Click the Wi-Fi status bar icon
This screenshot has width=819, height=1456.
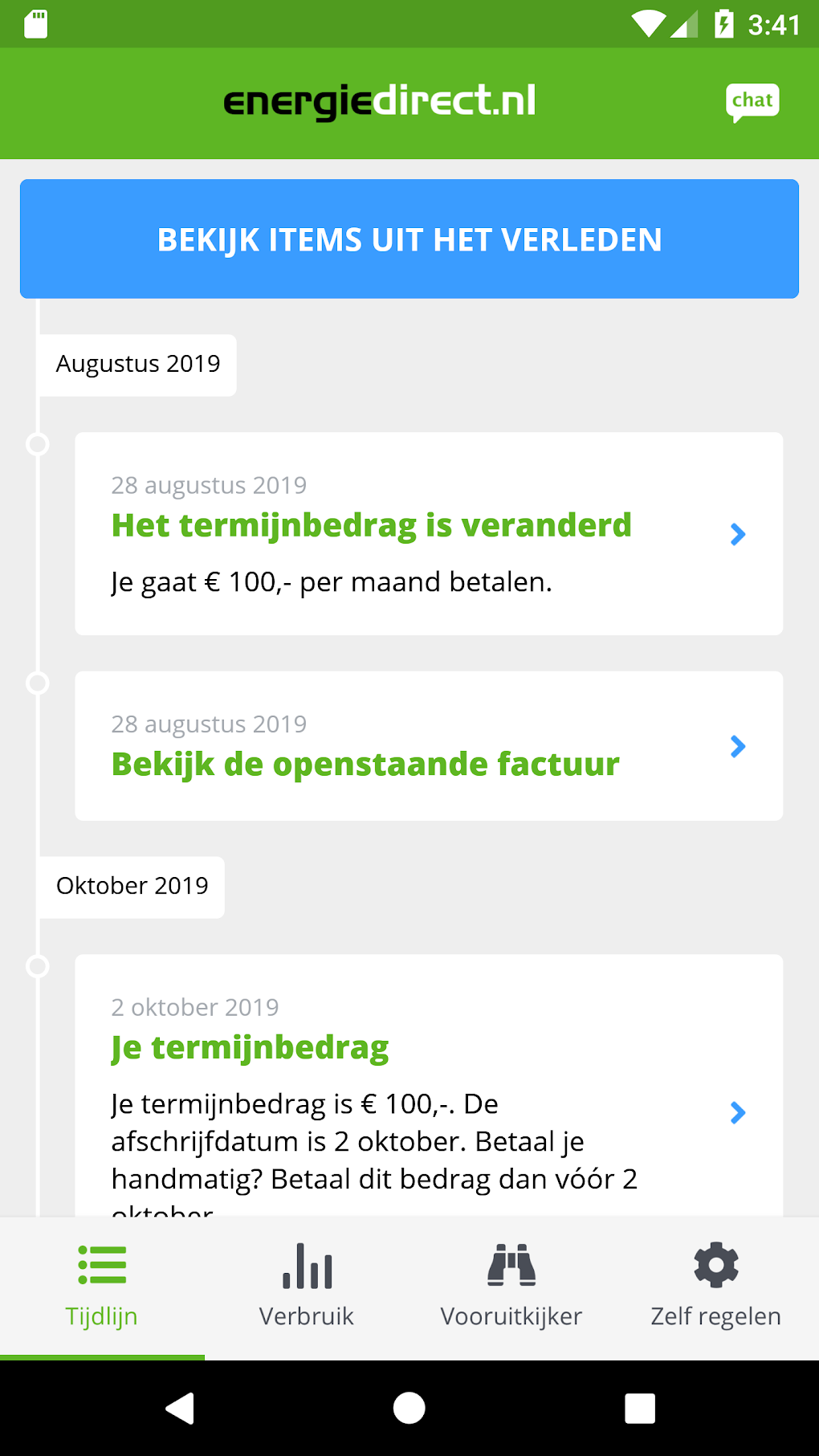tap(650, 23)
